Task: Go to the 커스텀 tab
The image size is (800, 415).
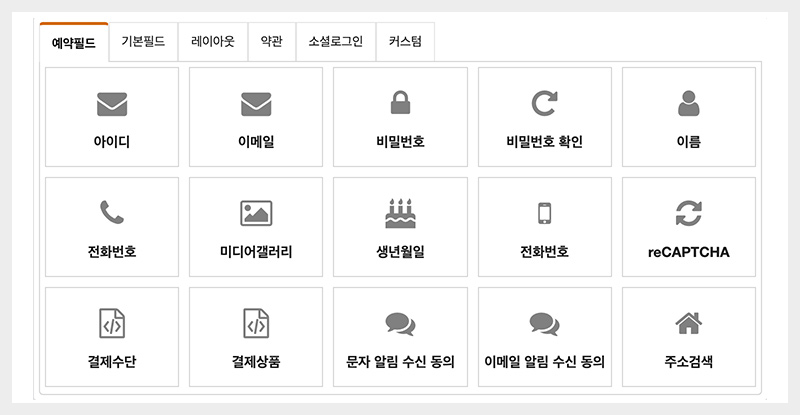Action: click(405, 42)
